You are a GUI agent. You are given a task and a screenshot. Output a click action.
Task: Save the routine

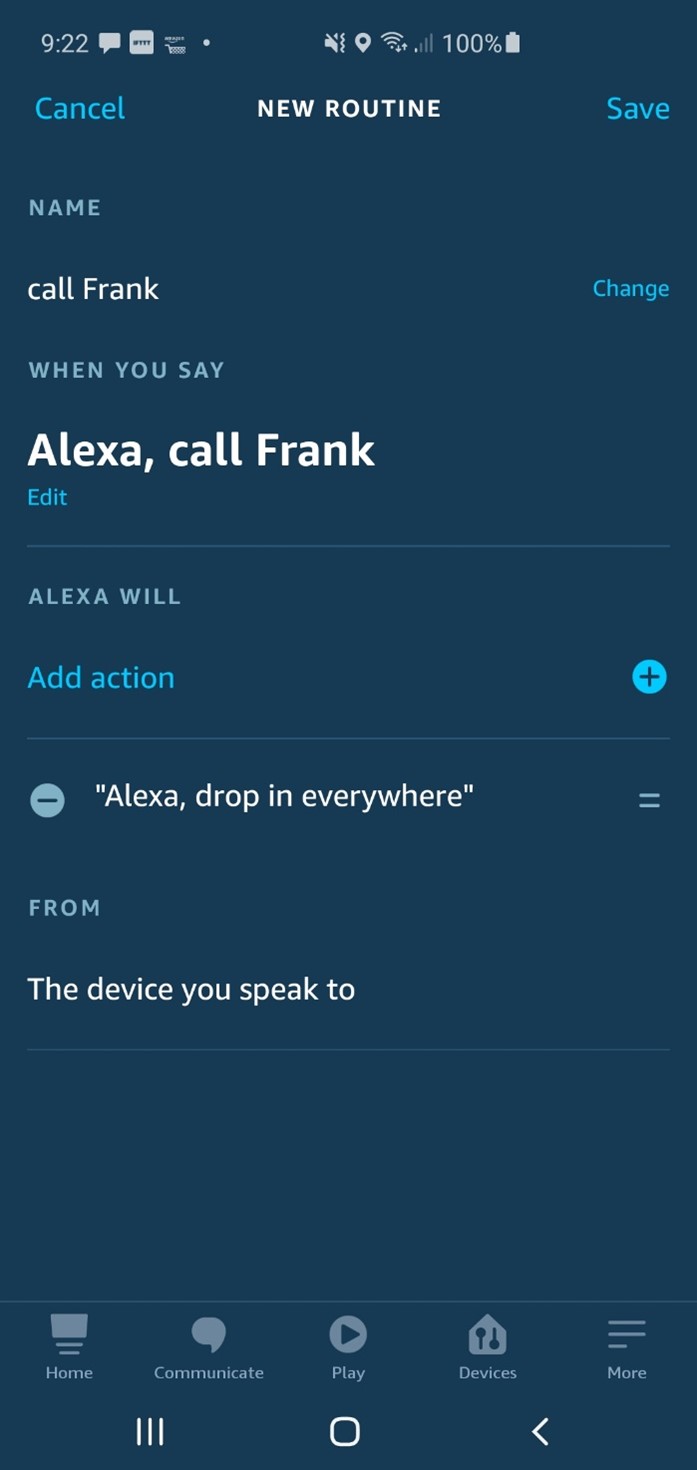click(637, 108)
